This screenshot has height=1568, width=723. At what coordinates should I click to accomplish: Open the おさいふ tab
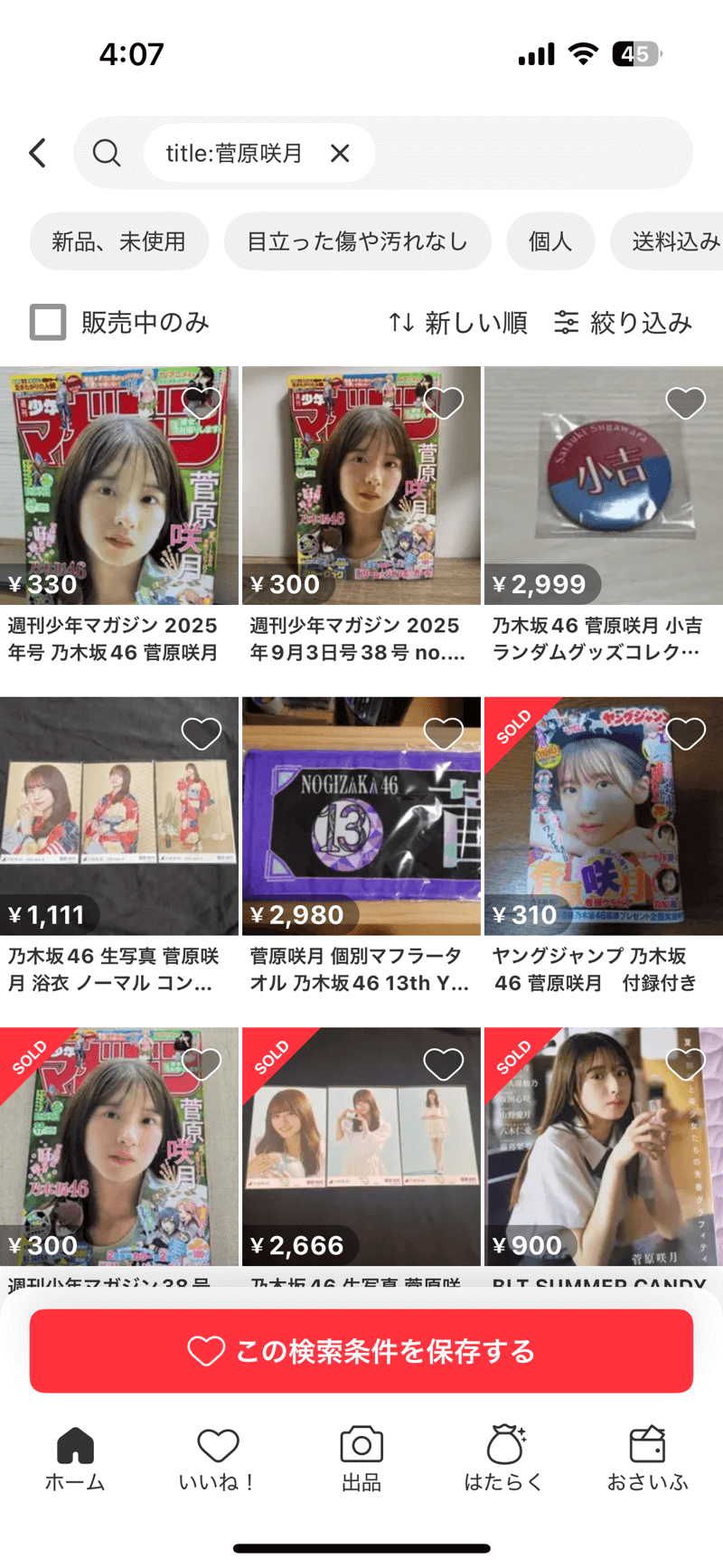pyautogui.click(x=647, y=1458)
